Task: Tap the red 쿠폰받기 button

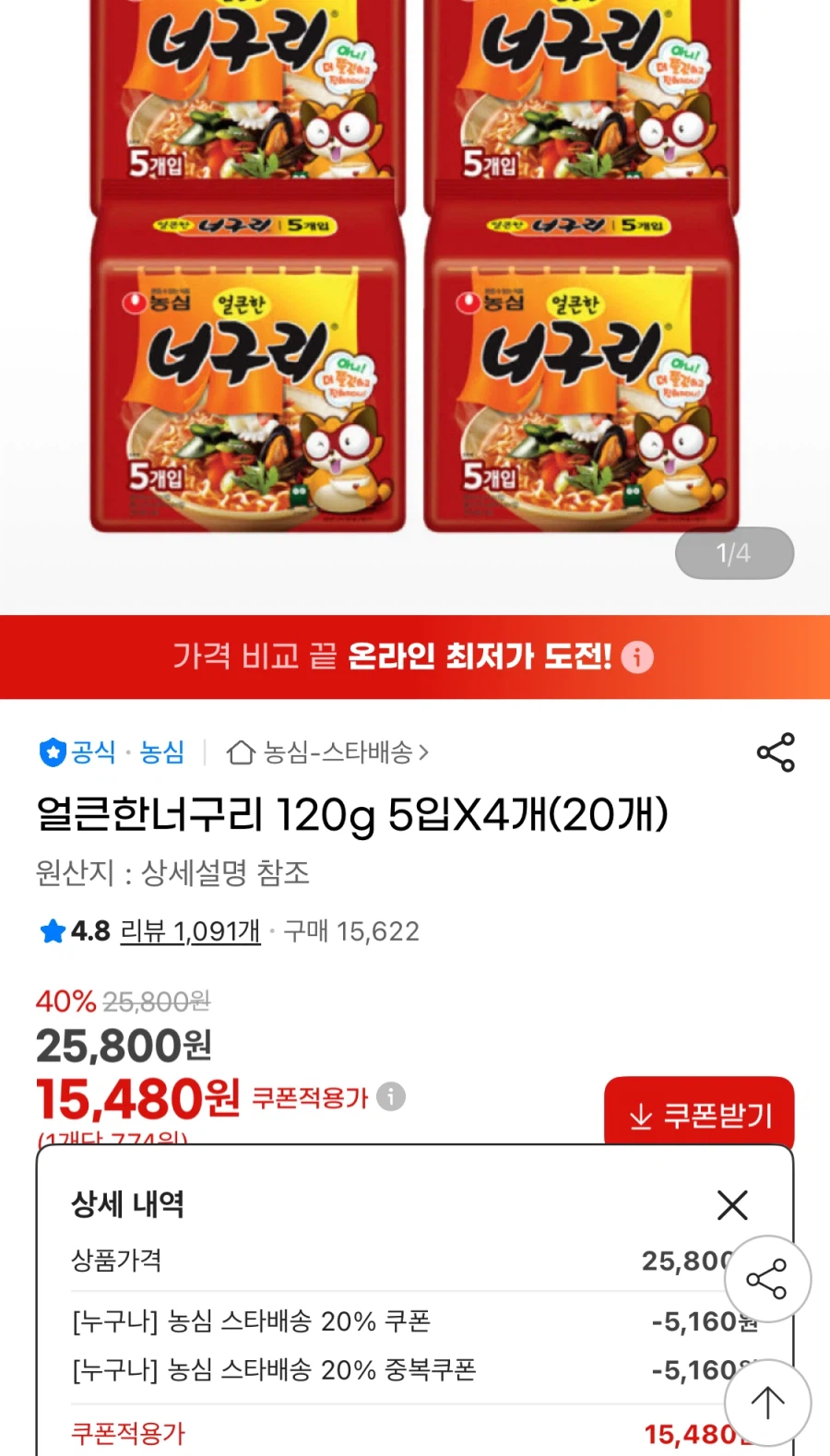Action: pyautogui.click(x=698, y=1113)
